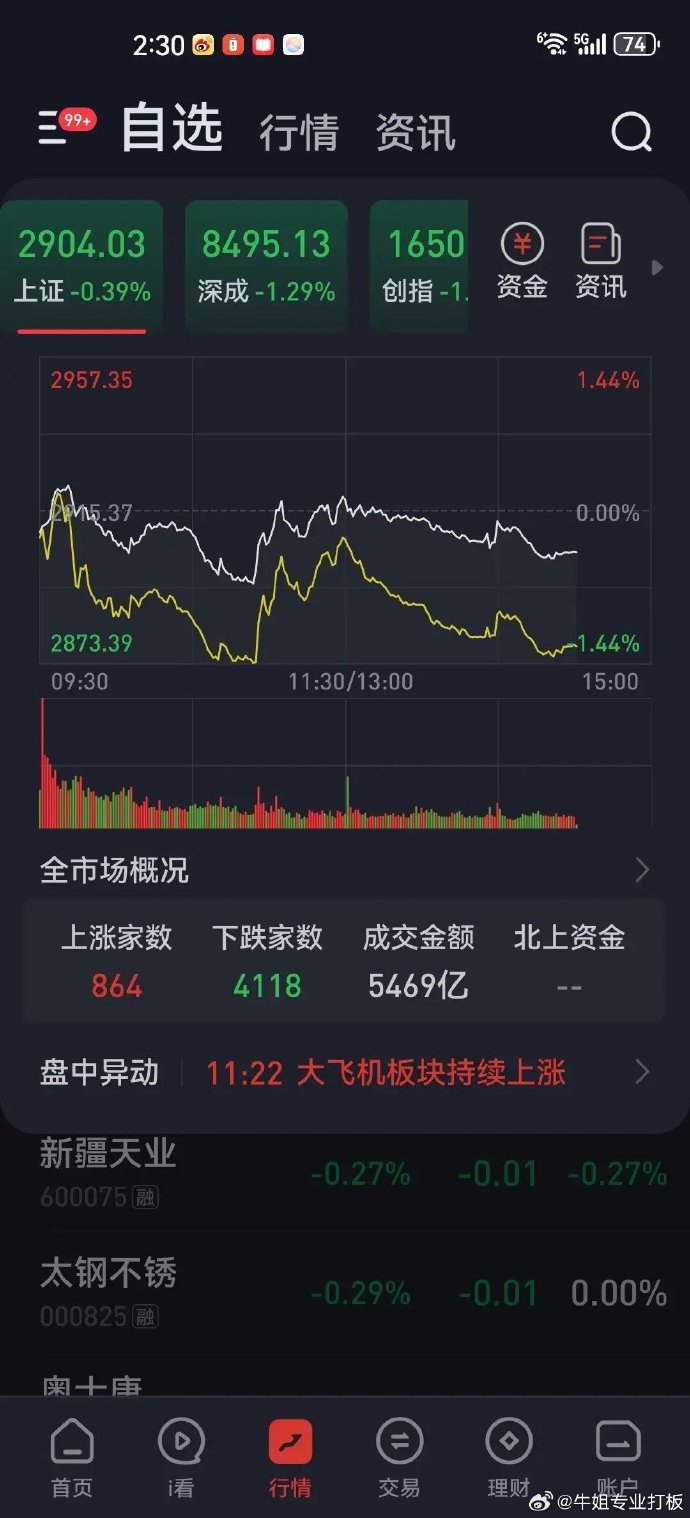The height and width of the screenshot is (1518, 690).
Task: Go to the i看 bottom tab
Action: pos(181,1458)
